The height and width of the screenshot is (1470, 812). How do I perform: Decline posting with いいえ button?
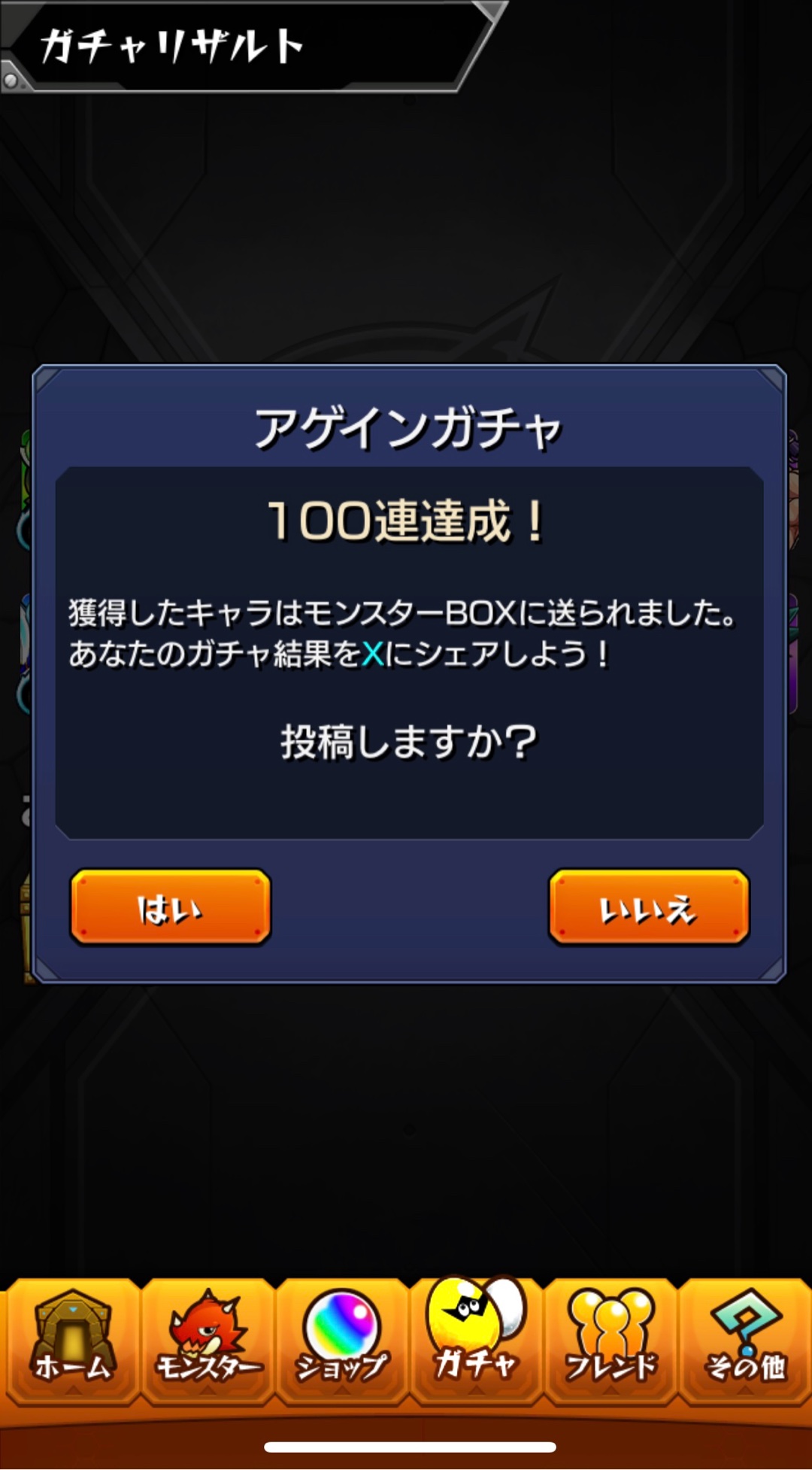(x=649, y=907)
